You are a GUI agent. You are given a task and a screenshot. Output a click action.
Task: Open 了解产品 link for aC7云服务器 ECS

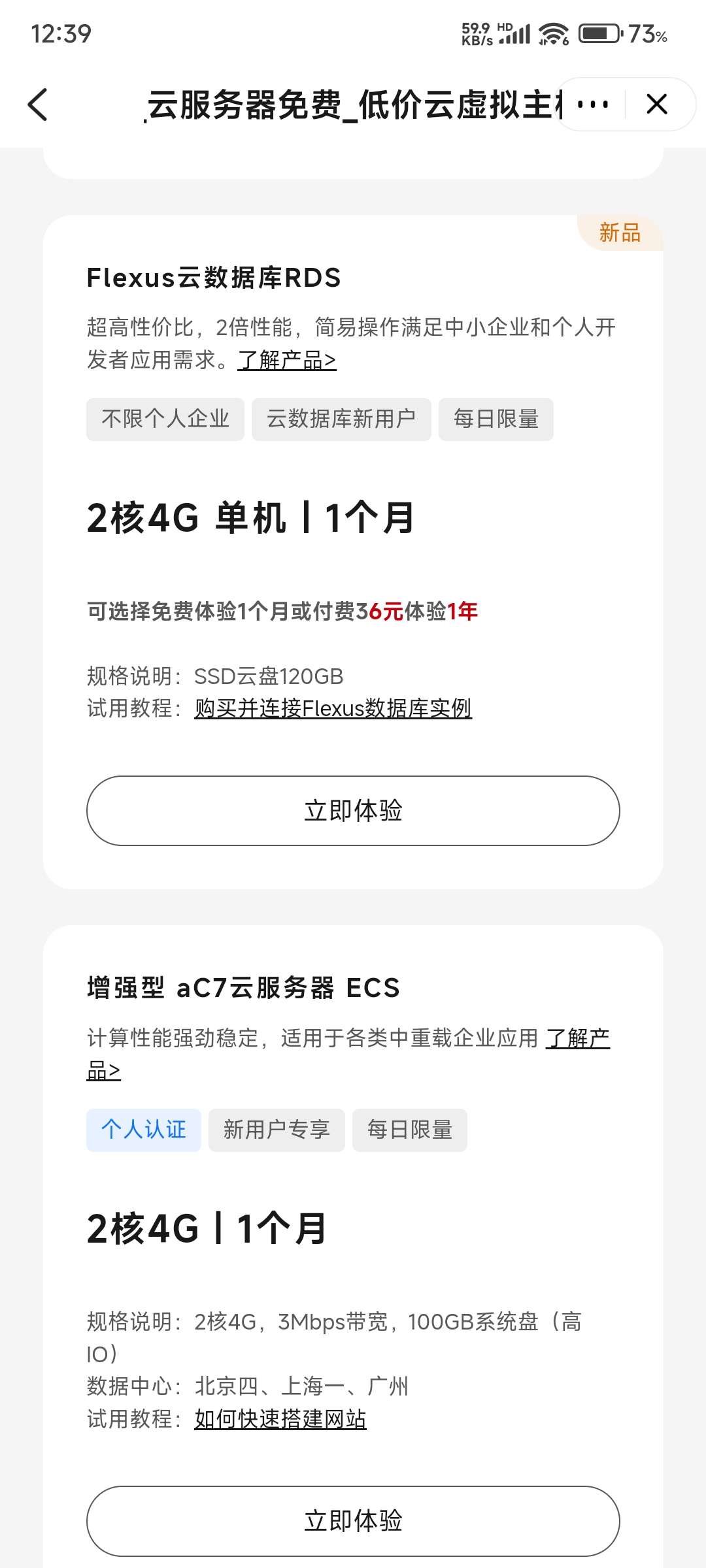tap(577, 1038)
